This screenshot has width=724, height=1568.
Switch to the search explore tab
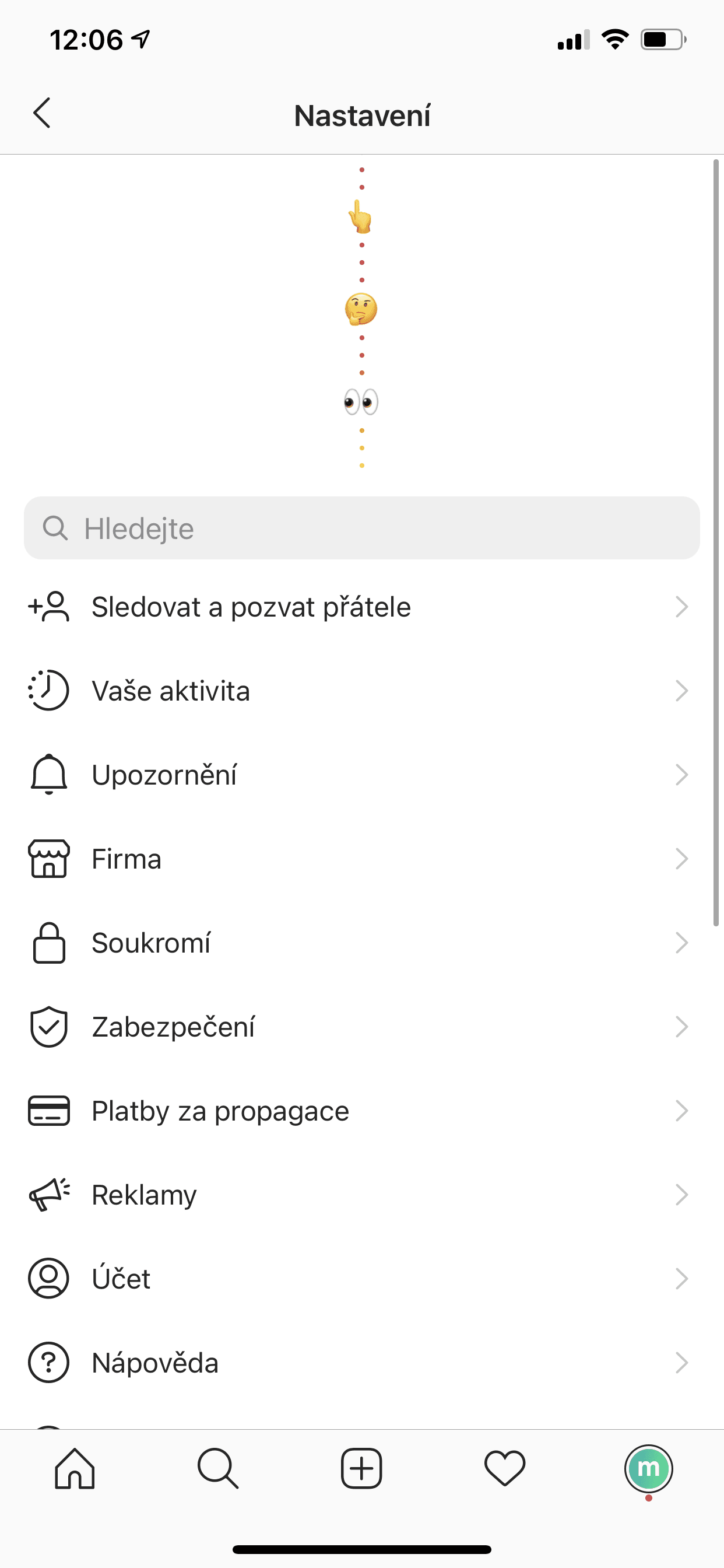218,1469
